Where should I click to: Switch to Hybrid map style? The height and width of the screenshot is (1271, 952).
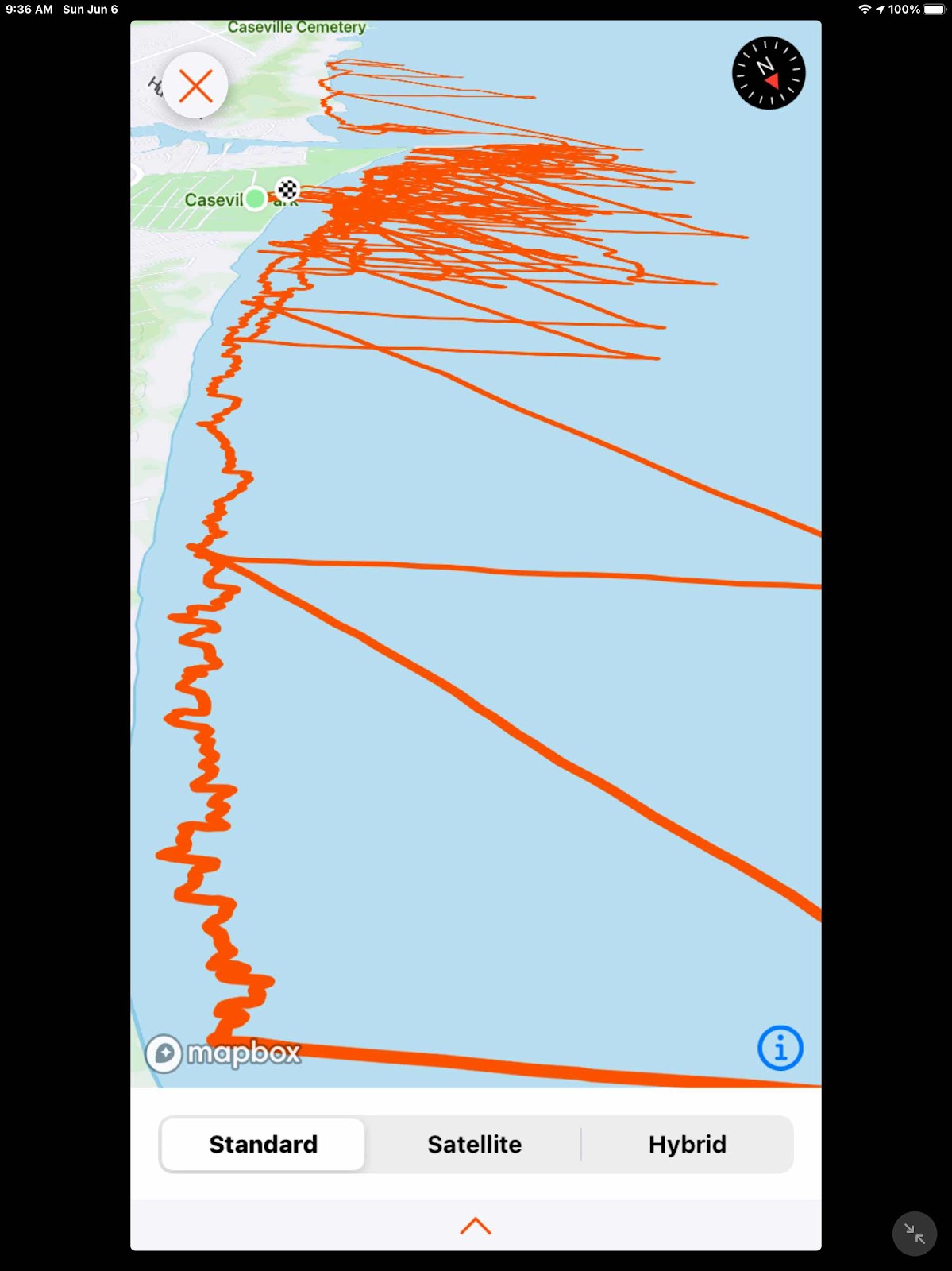pos(688,1144)
